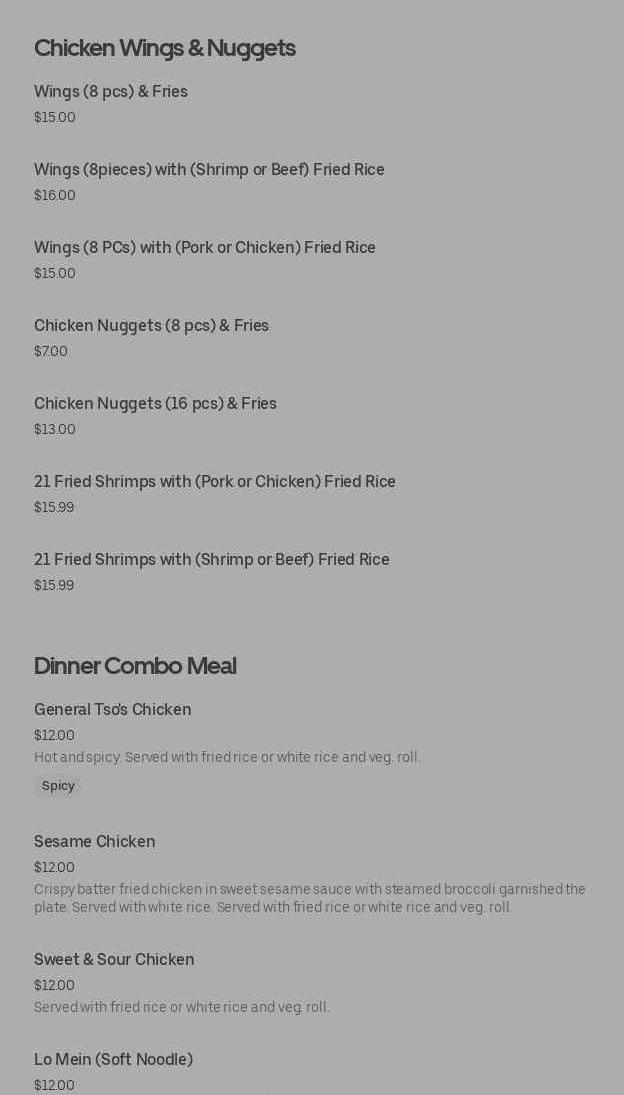The width and height of the screenshot is (624, 1095).
Task: Select 21 Fried Shrimps with Shrimp or Beef Fried Rice
Action: [212, 560]
